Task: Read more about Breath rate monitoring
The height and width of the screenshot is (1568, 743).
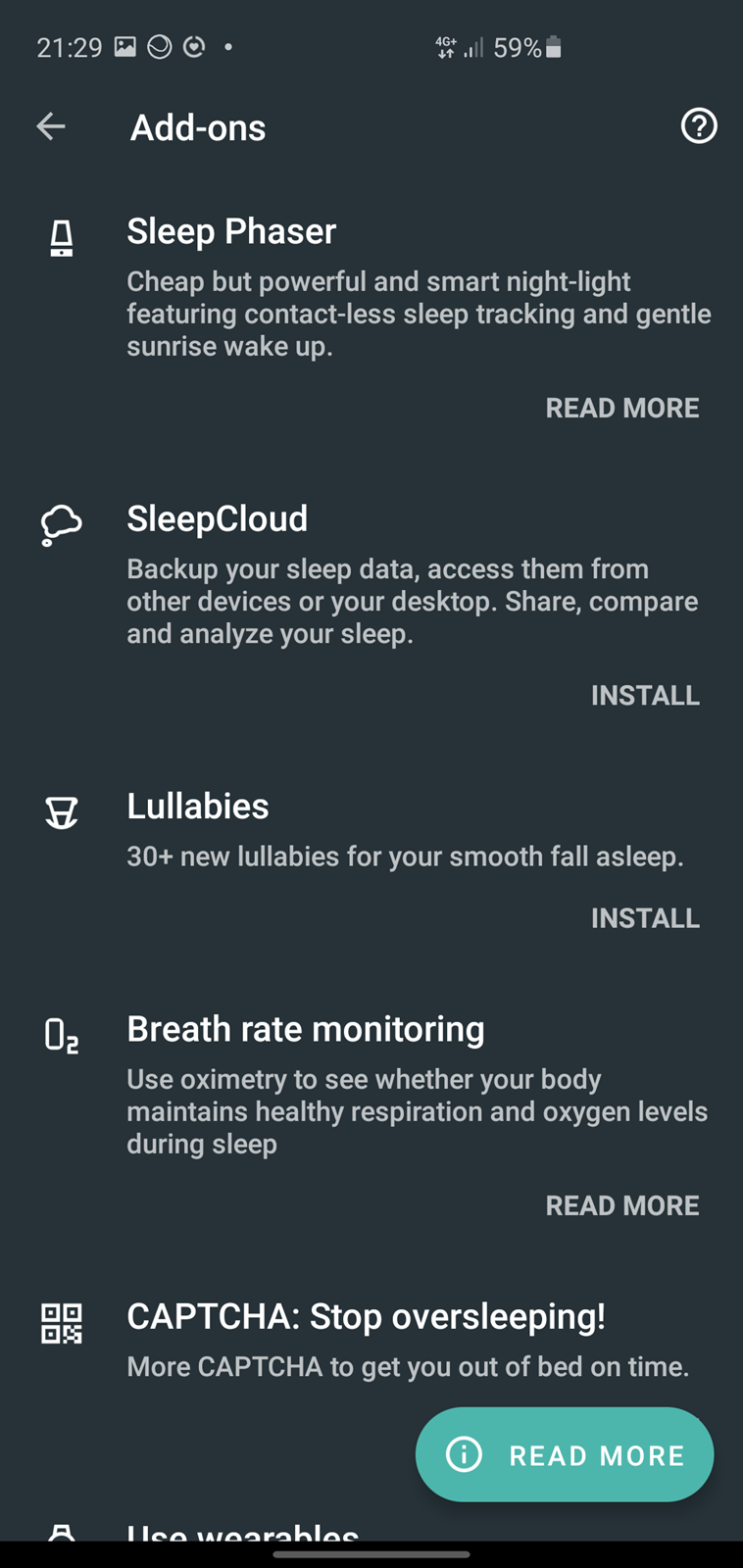Action: [621, 1204]
